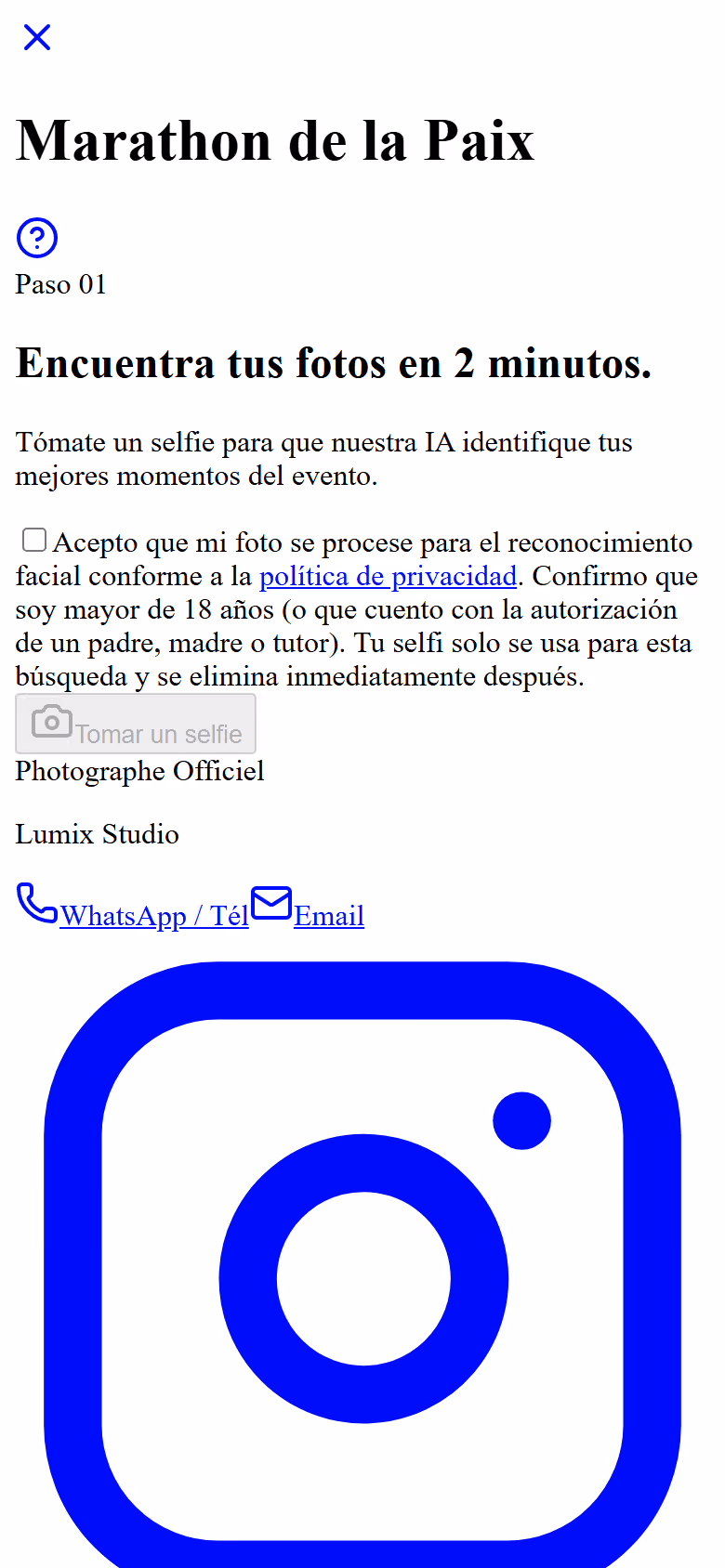The height and width of the screenshot is (1568, 725).
Task: Open the help question mark icon
Action: 37,238
